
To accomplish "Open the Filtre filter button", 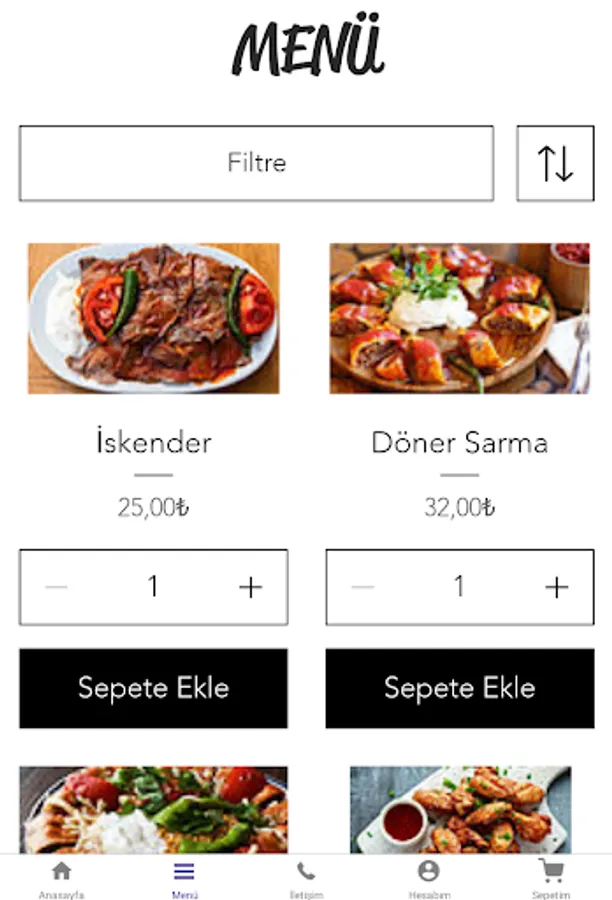I will tap(256, 163).
